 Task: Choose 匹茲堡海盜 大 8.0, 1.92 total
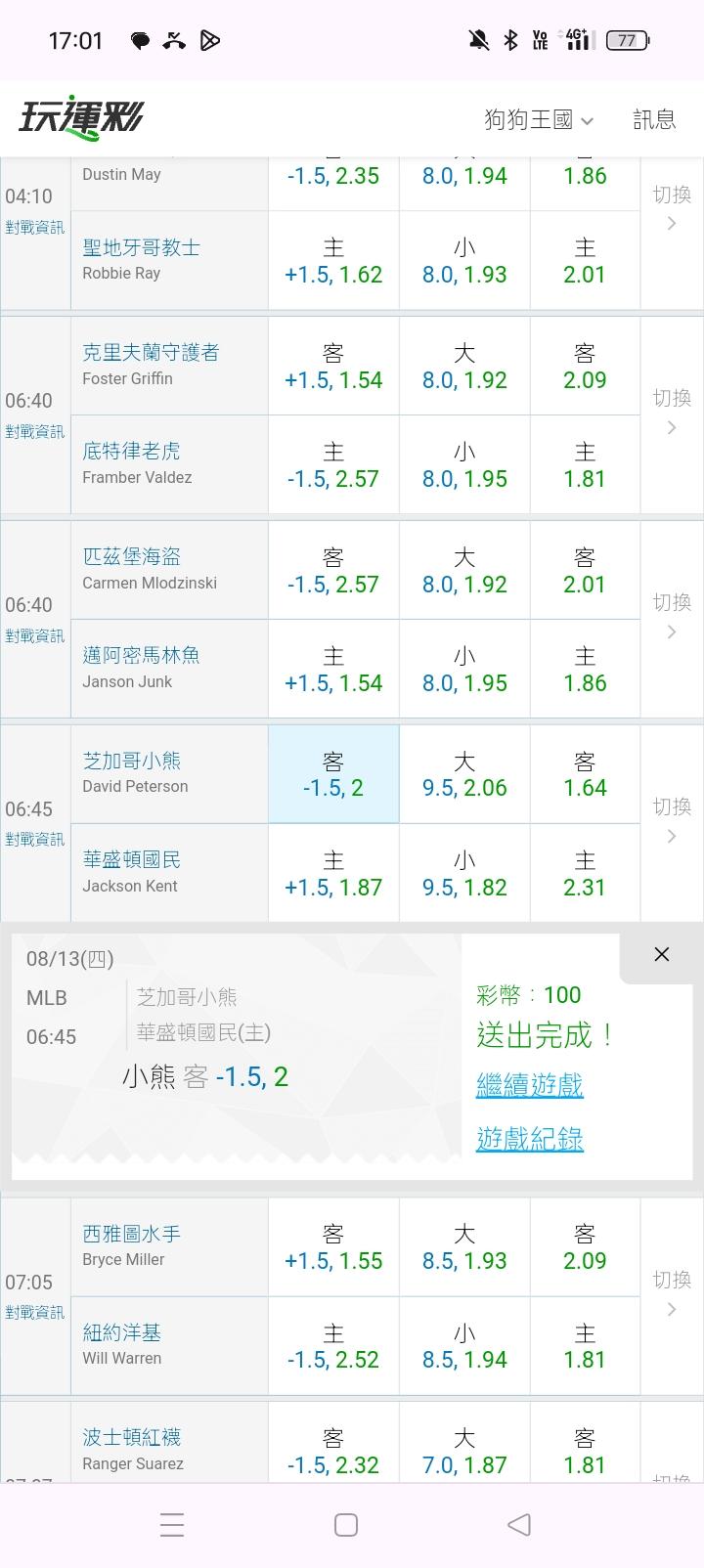(x=464, y=570)
